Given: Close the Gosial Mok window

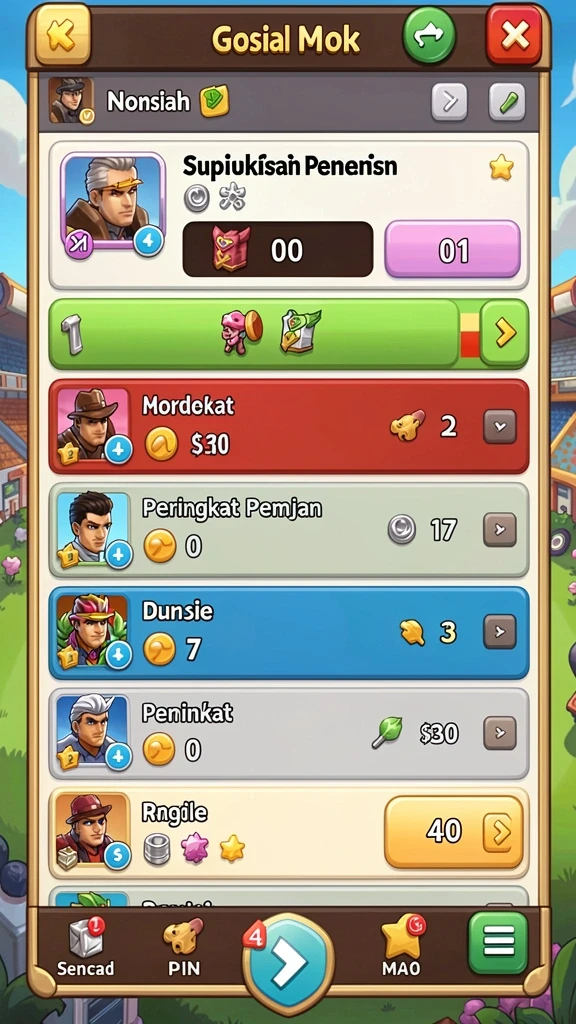Looking at the screenshot, I should 514,35.
